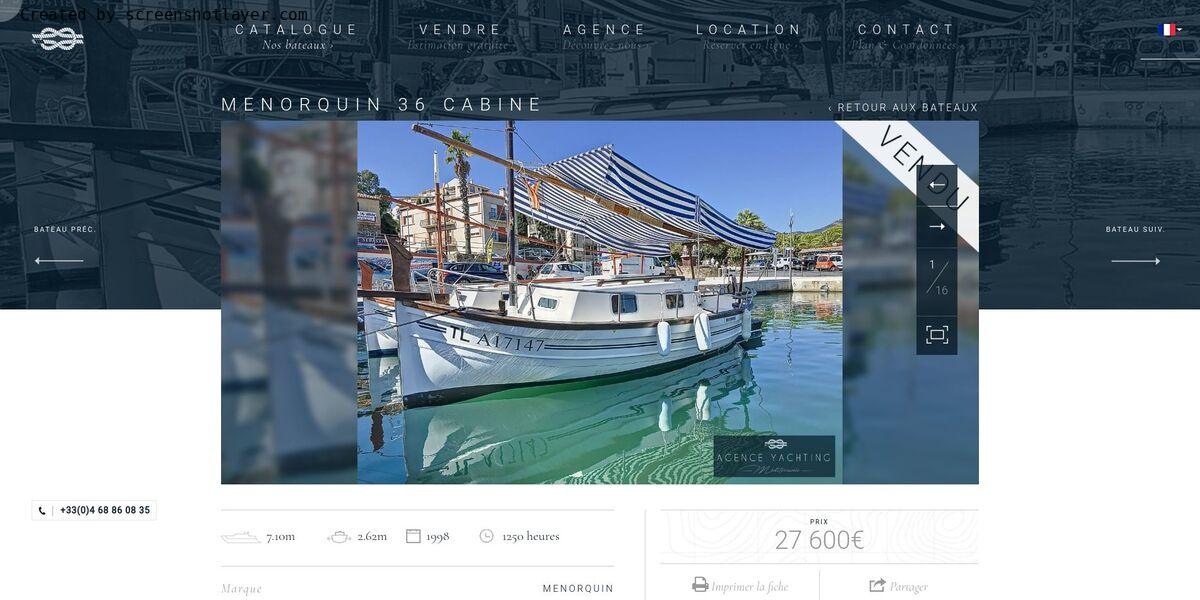This screenshot has width=1200, height=600.
Task: Select Location in top navigation
Action: pyautogui.click(x=748, y=30)
